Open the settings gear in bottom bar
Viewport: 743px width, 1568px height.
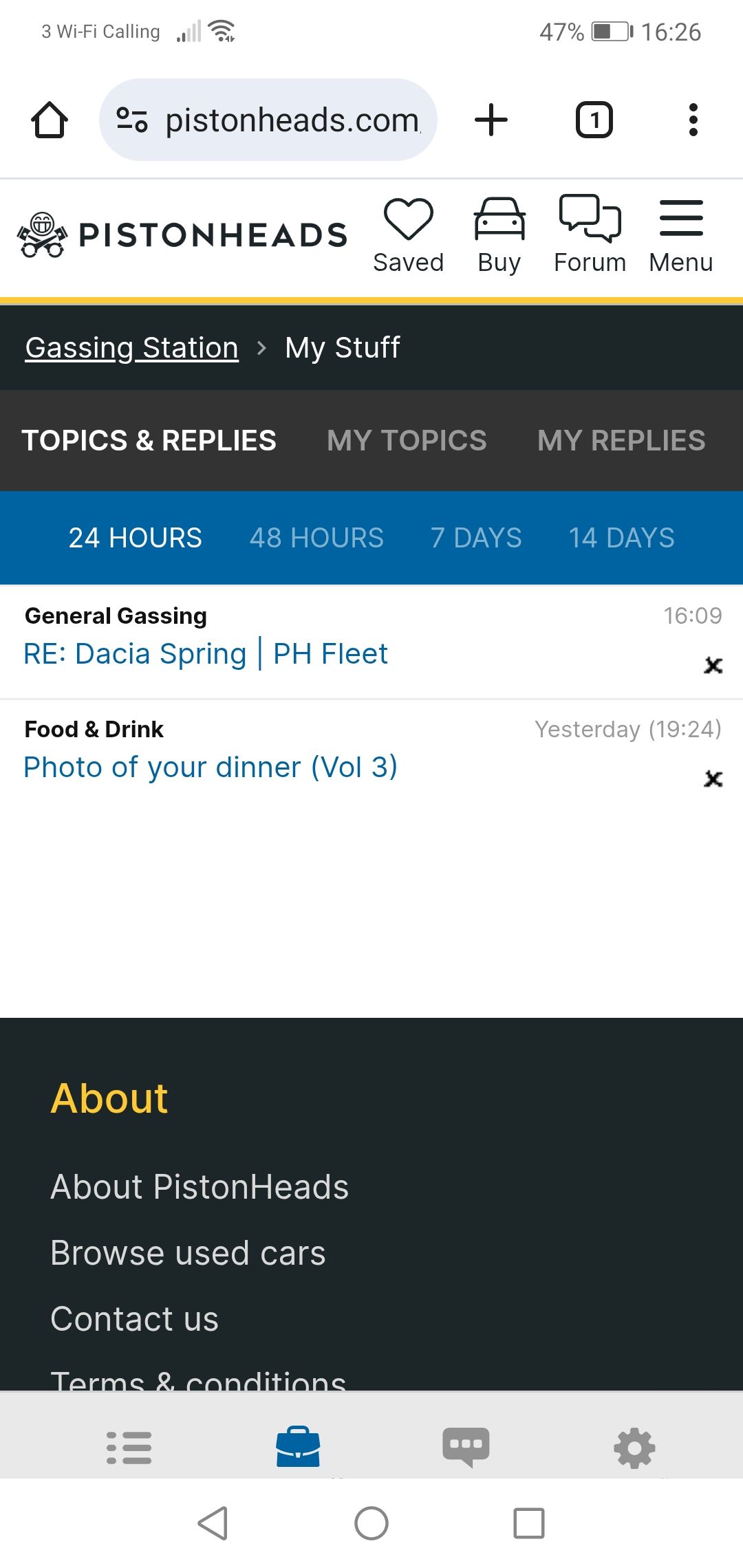point(634,1447)
